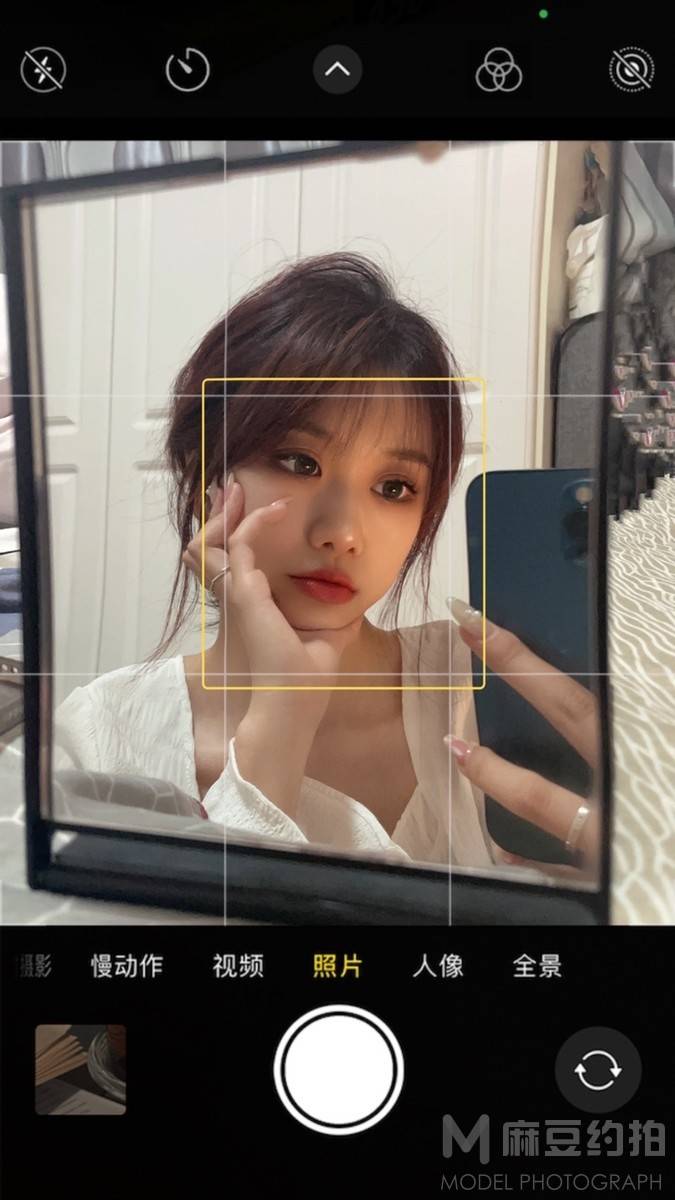Open the photo filters icon

tap(498, 71)
